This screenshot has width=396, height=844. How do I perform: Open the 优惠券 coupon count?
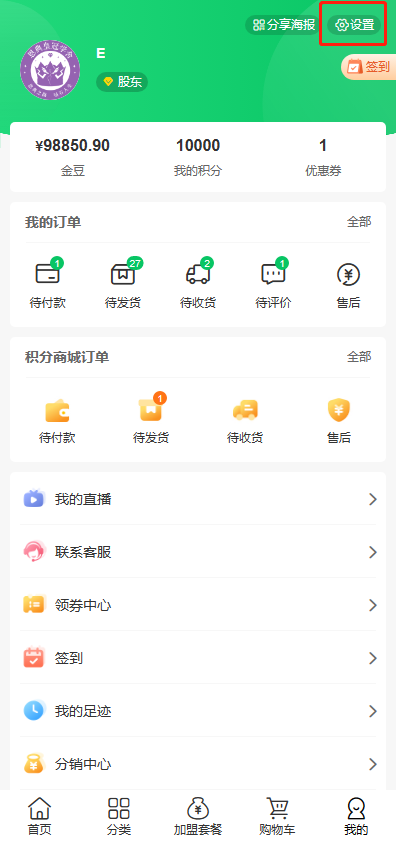point(323,157)
